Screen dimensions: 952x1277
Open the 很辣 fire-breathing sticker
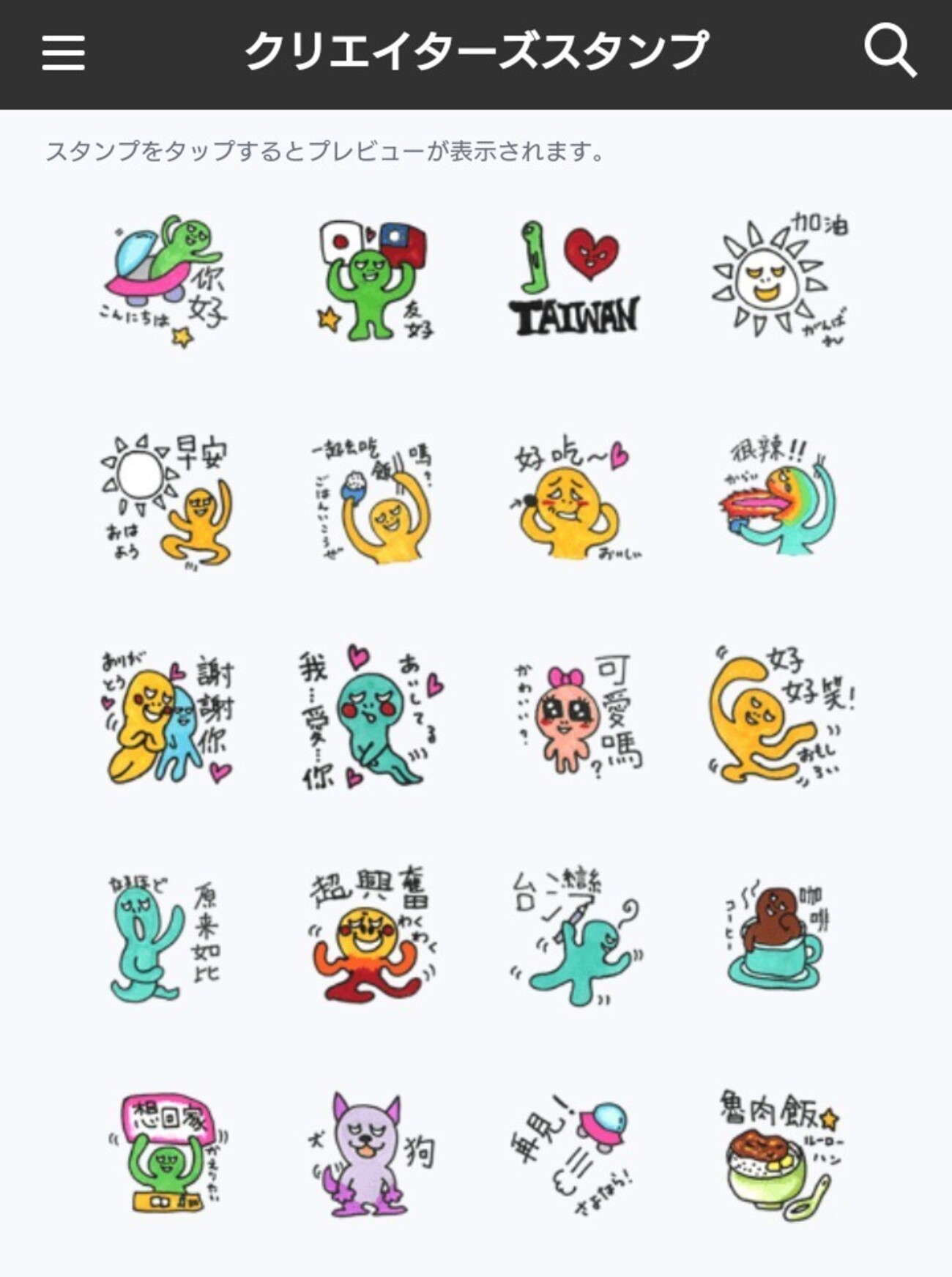[781, 501]
